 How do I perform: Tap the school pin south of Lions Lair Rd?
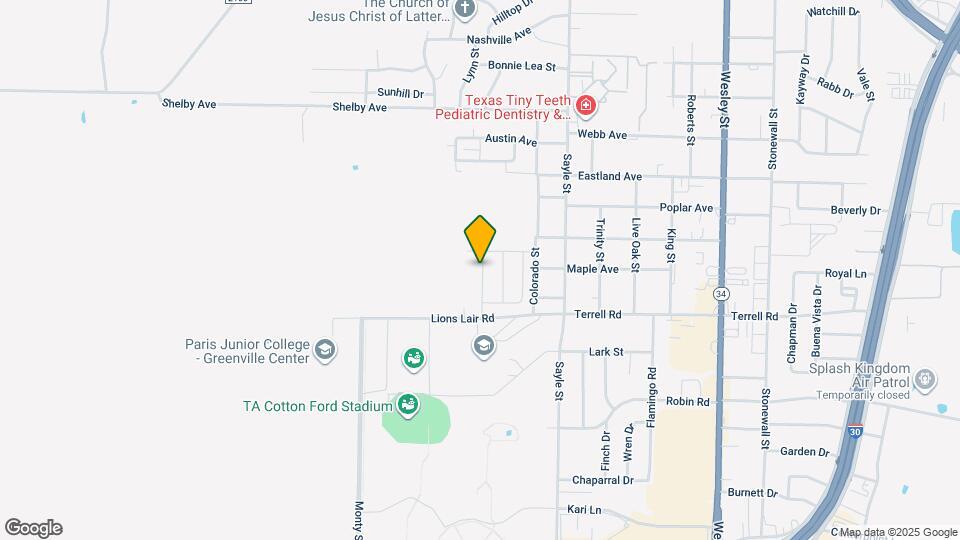point(483,346)
